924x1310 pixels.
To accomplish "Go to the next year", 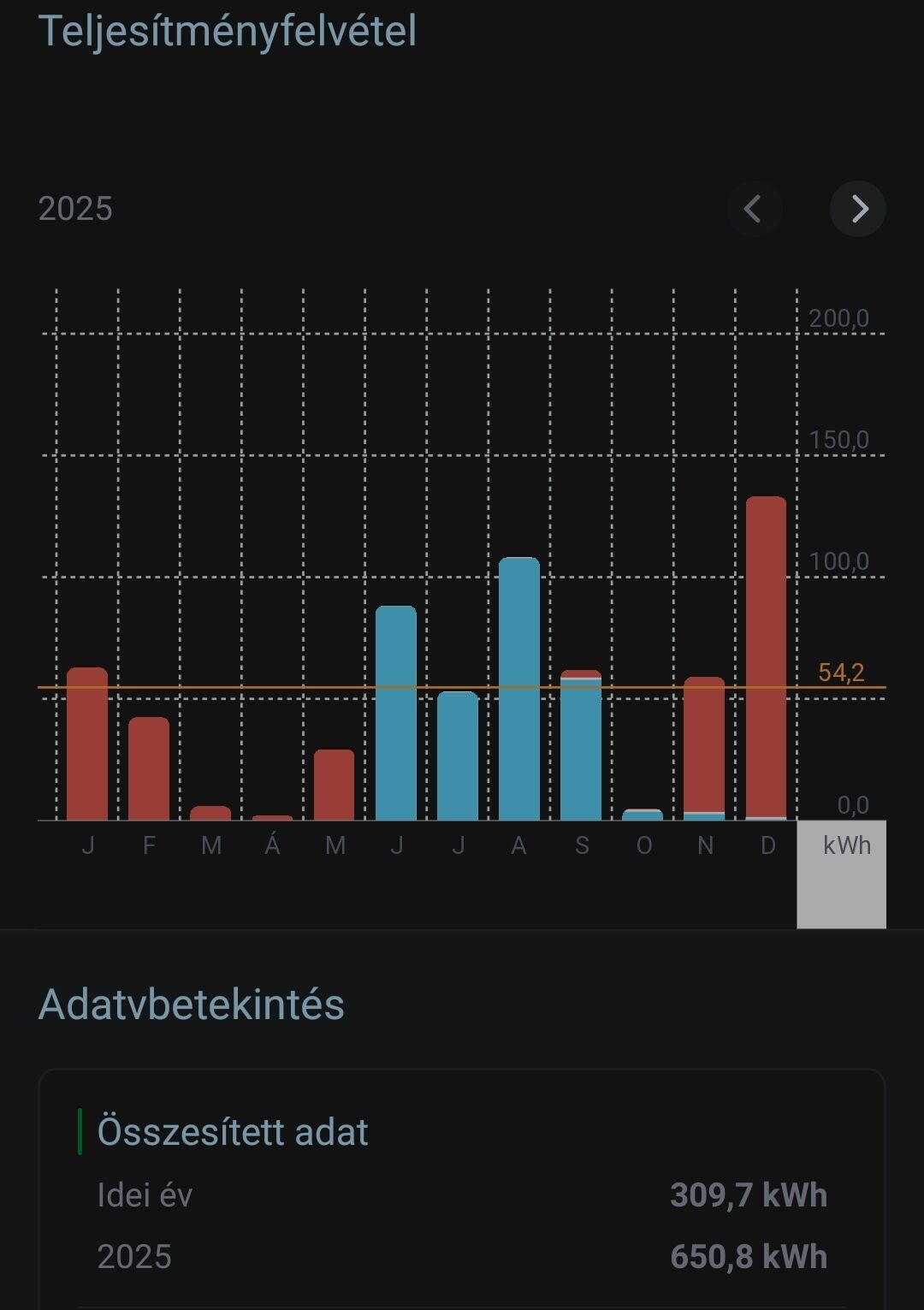I will (x=857, y=209).
